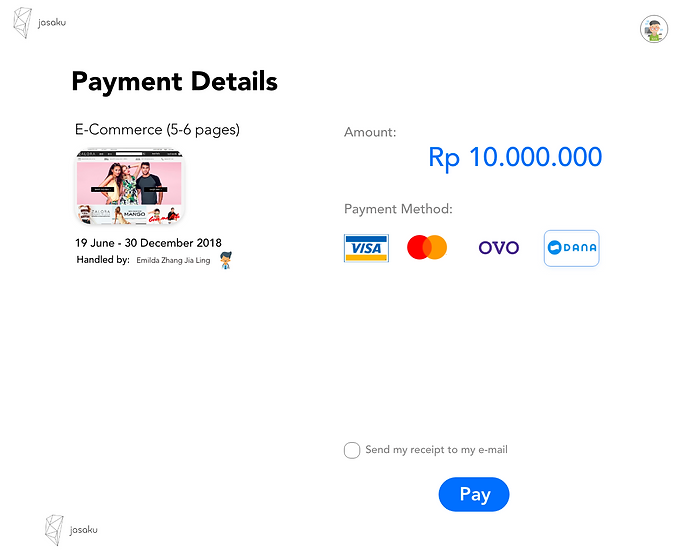Open the profile avatar menu

(654, 29)
